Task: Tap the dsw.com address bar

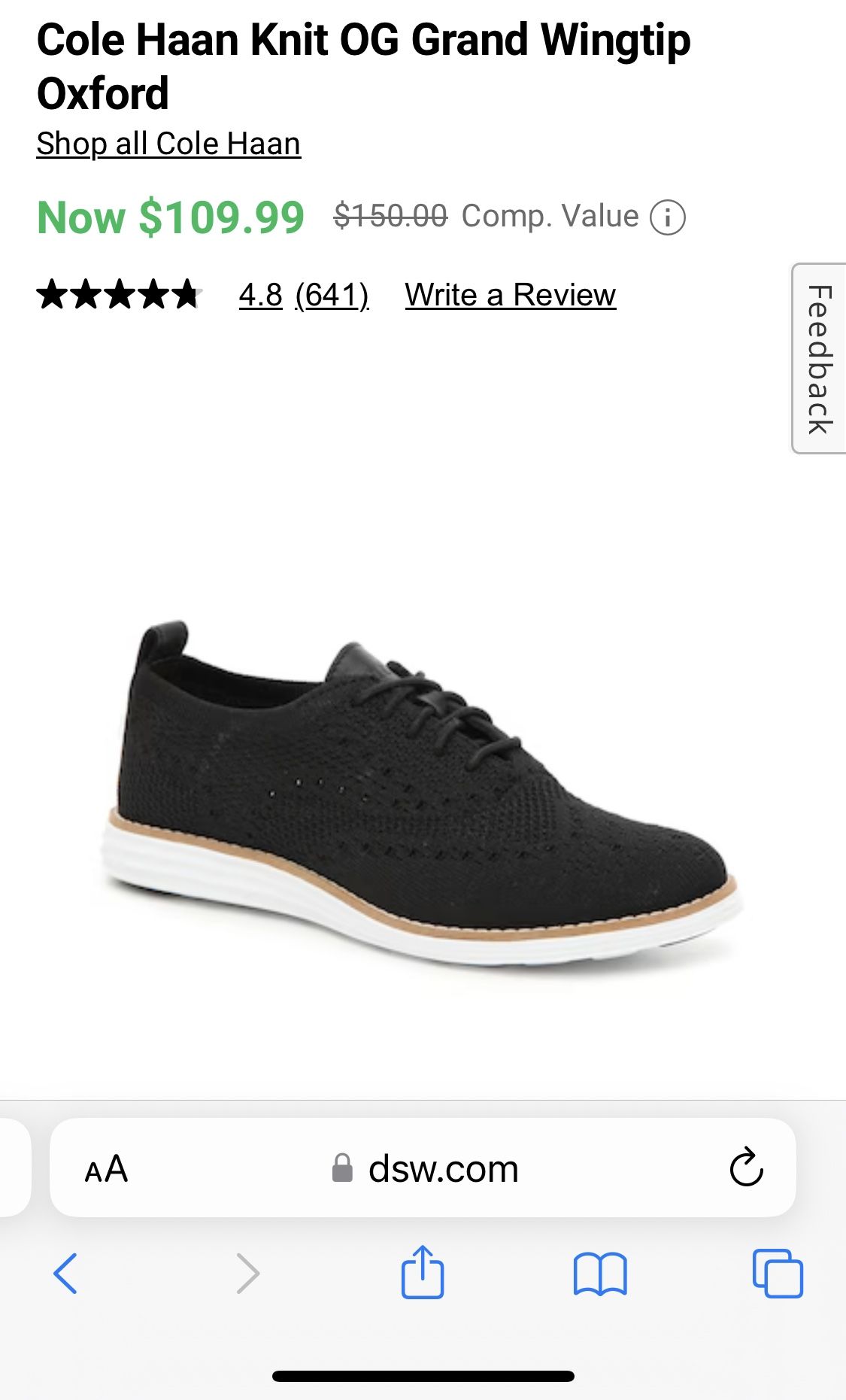Action: (425, 1169)
